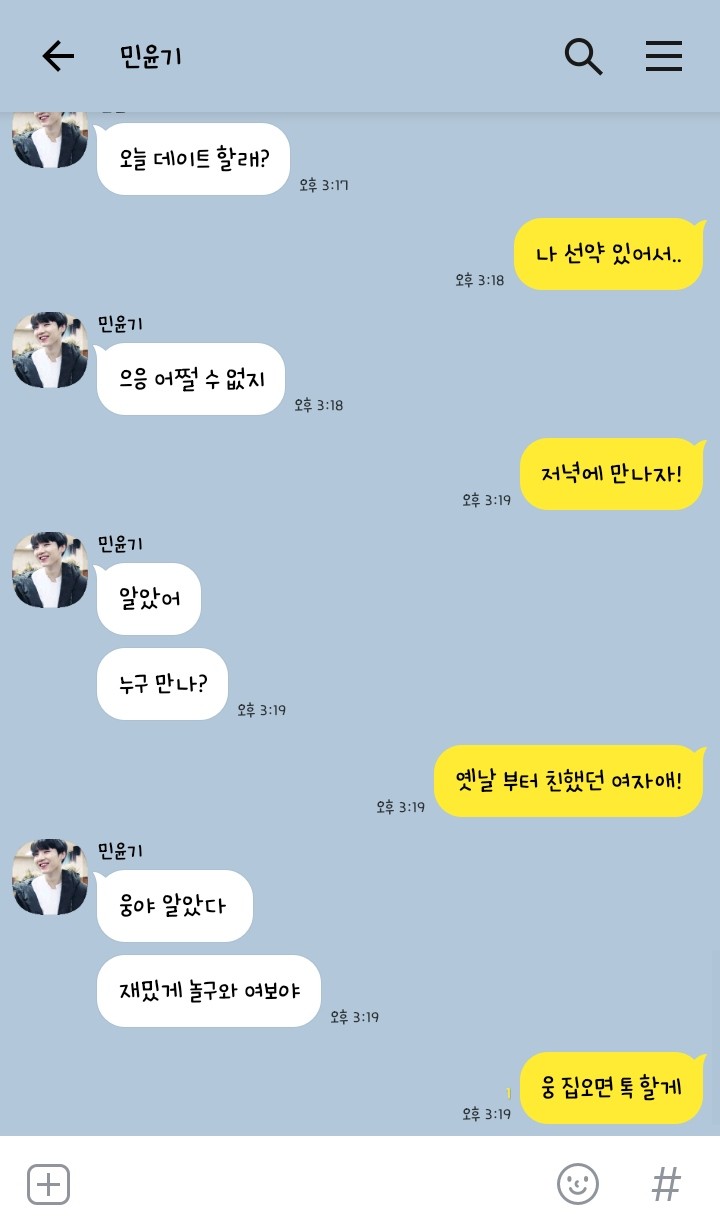The height and width of the screenshot is (1232, 720).
Task: Go back from the 민윤기 chat
Action: (58, 56)
